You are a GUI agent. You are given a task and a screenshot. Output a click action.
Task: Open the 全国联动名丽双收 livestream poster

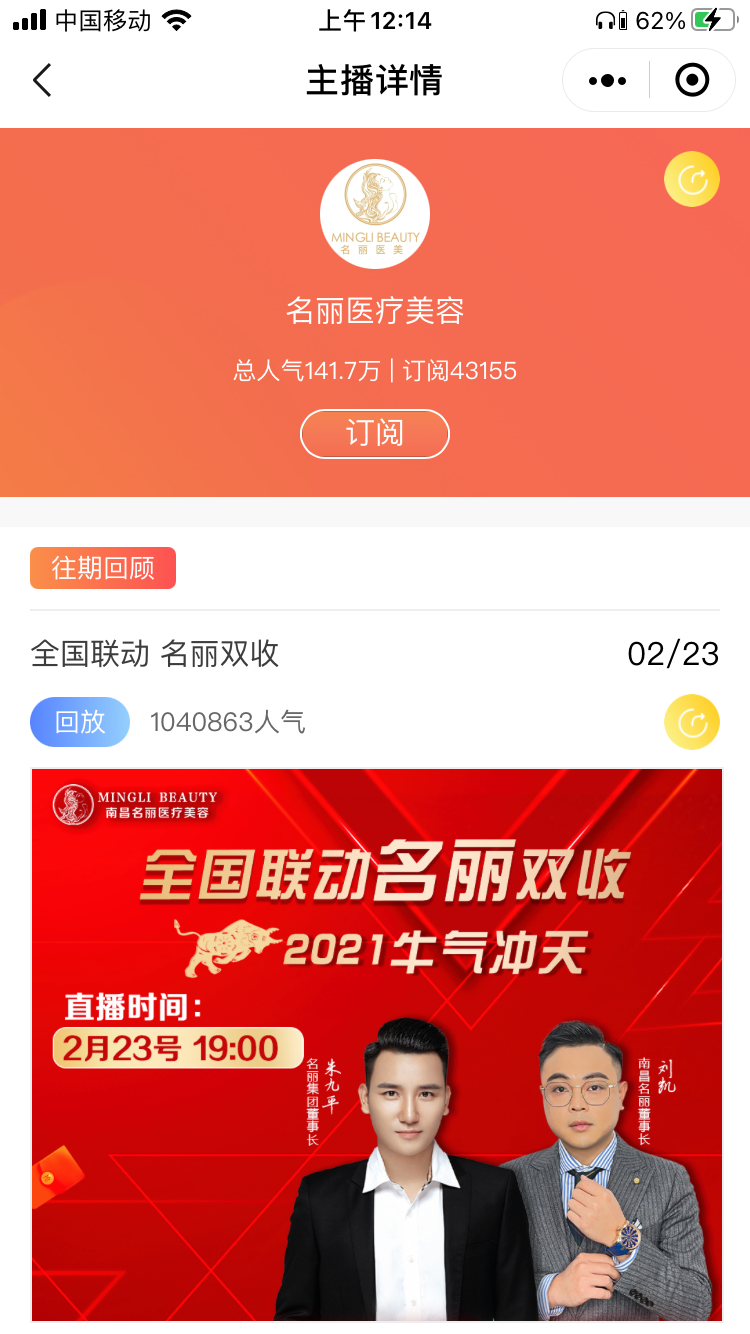click(376, 1044)
